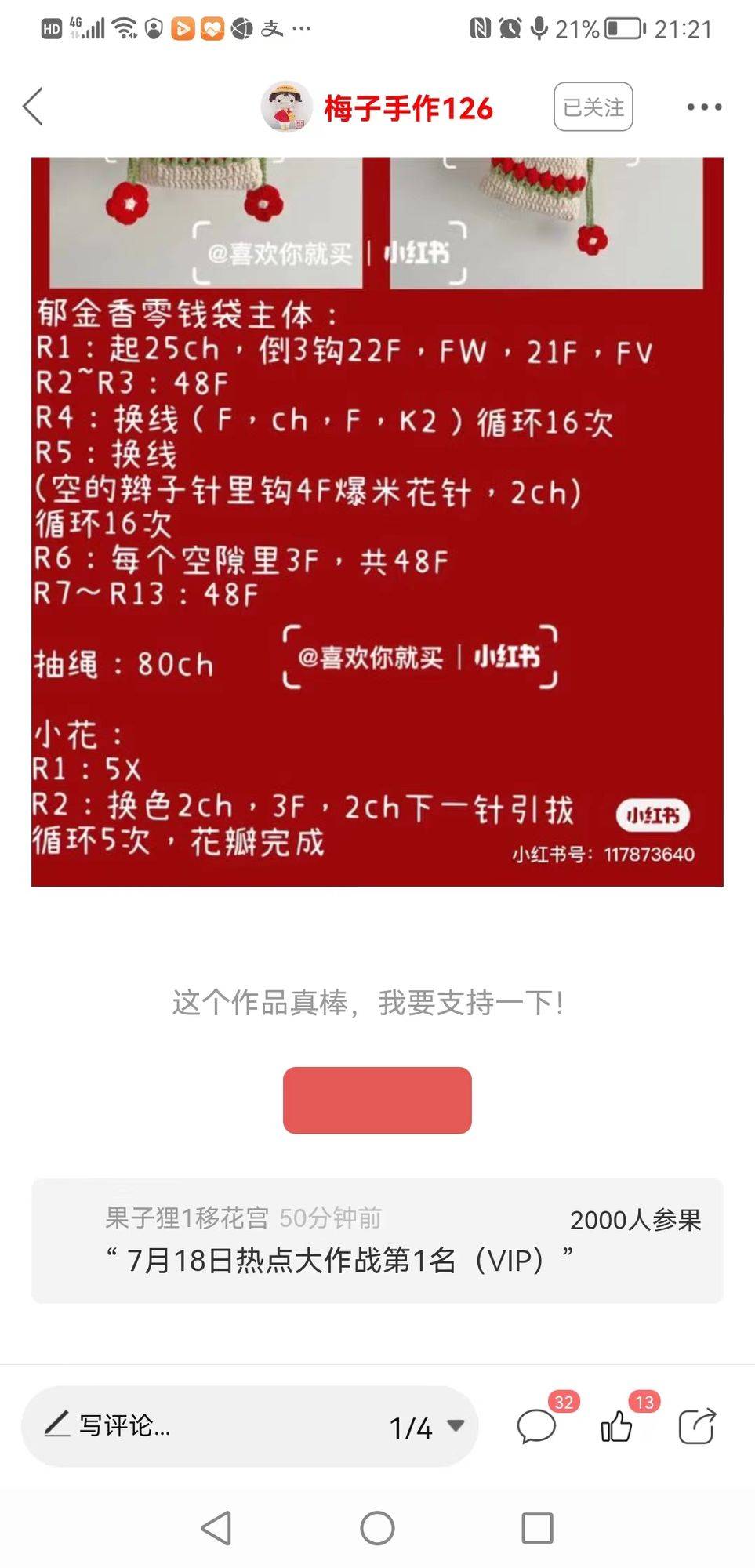The height and width of the screenshot is (1568, 755).
Task: Like this post with thumbs-up
Action: (x=617, y=1426)
